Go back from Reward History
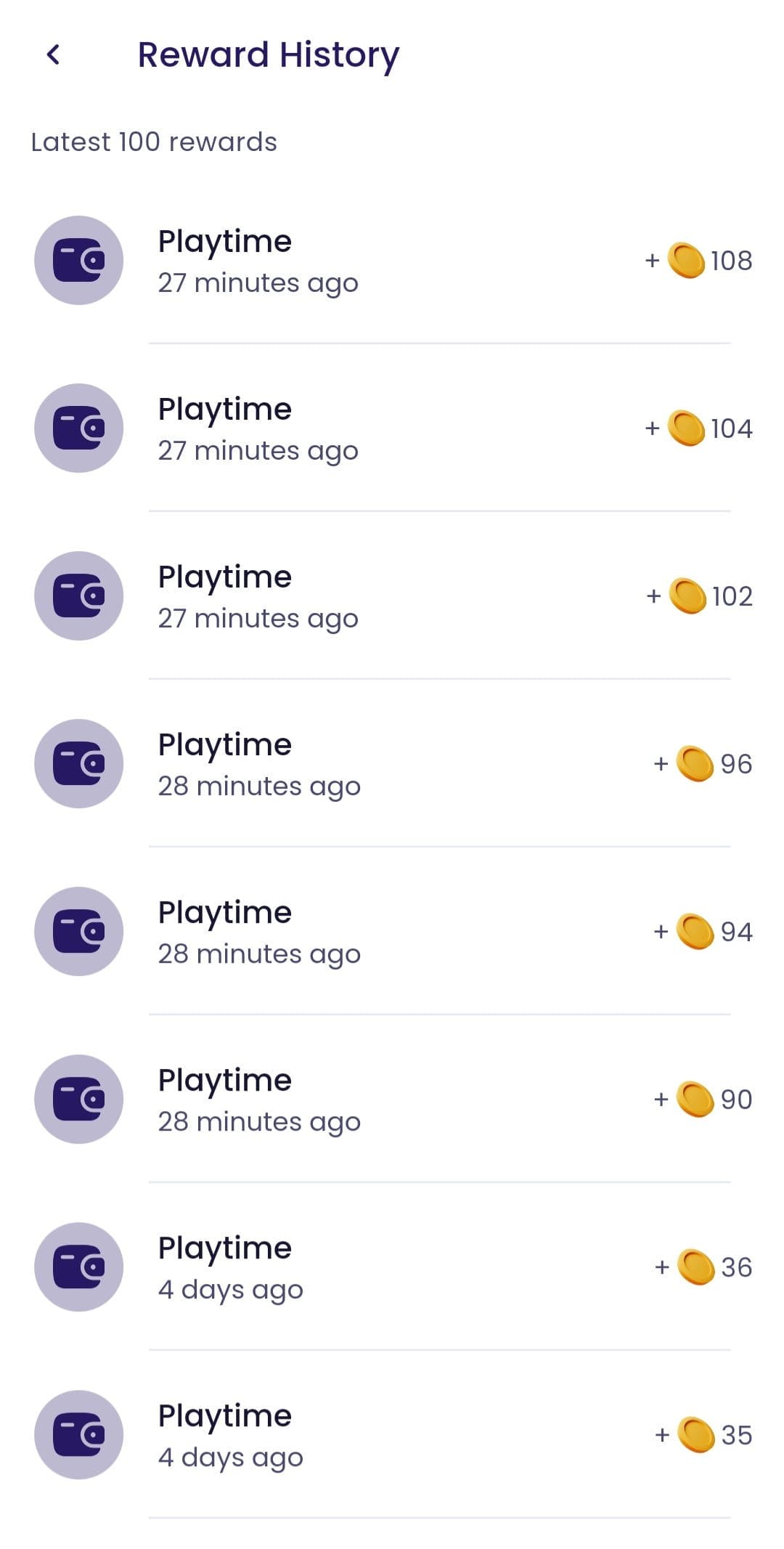Viewport: 784px width, 1549px height. tap(53, 54)
